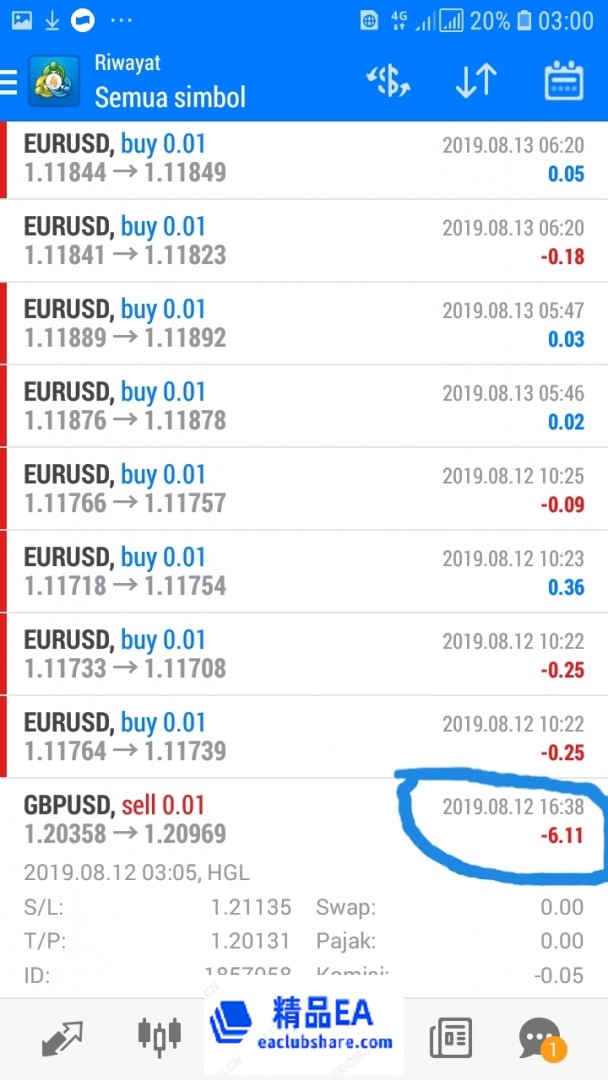Go to the candlestick Chart tab
The image size is (608, 1080).
[160, 1038]
